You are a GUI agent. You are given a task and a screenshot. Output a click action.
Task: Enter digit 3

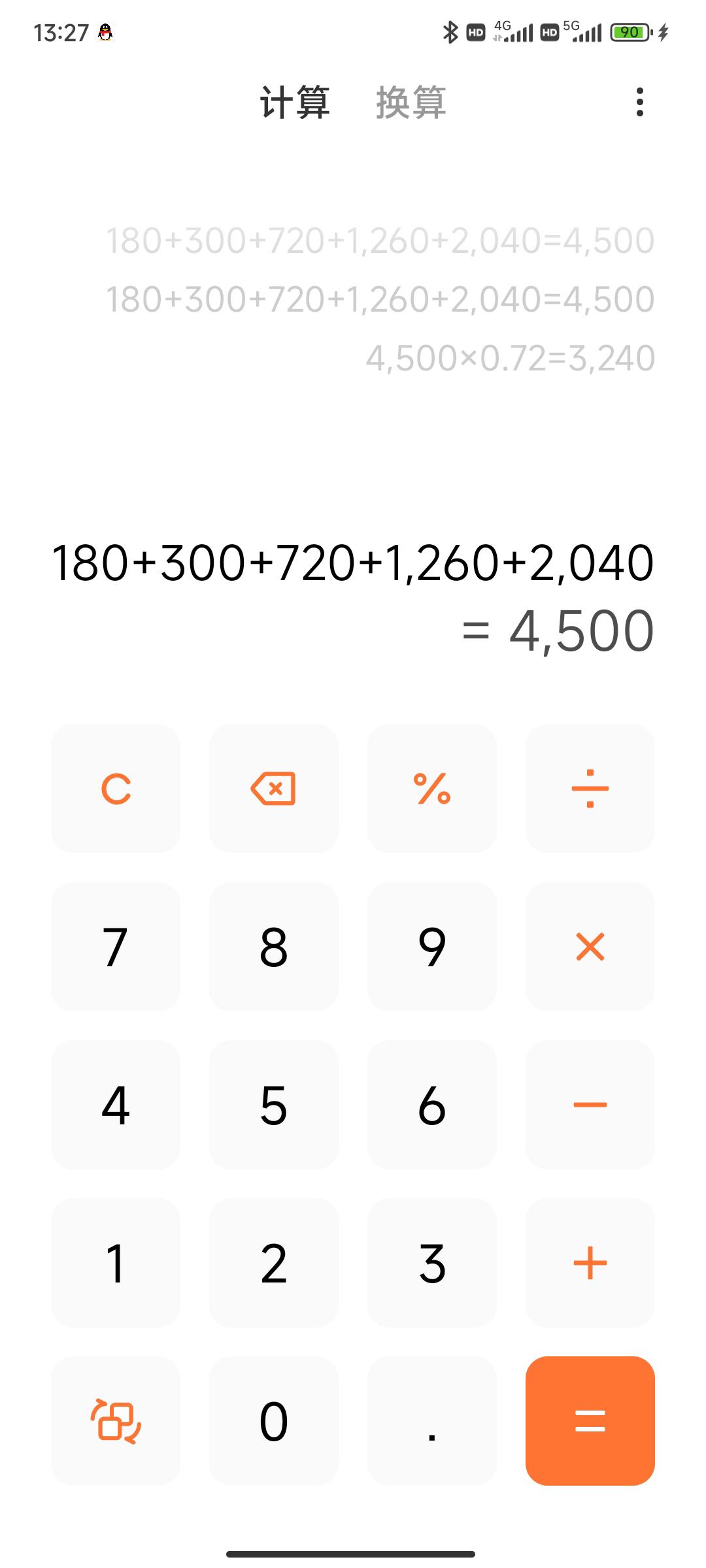point(432,1263)
